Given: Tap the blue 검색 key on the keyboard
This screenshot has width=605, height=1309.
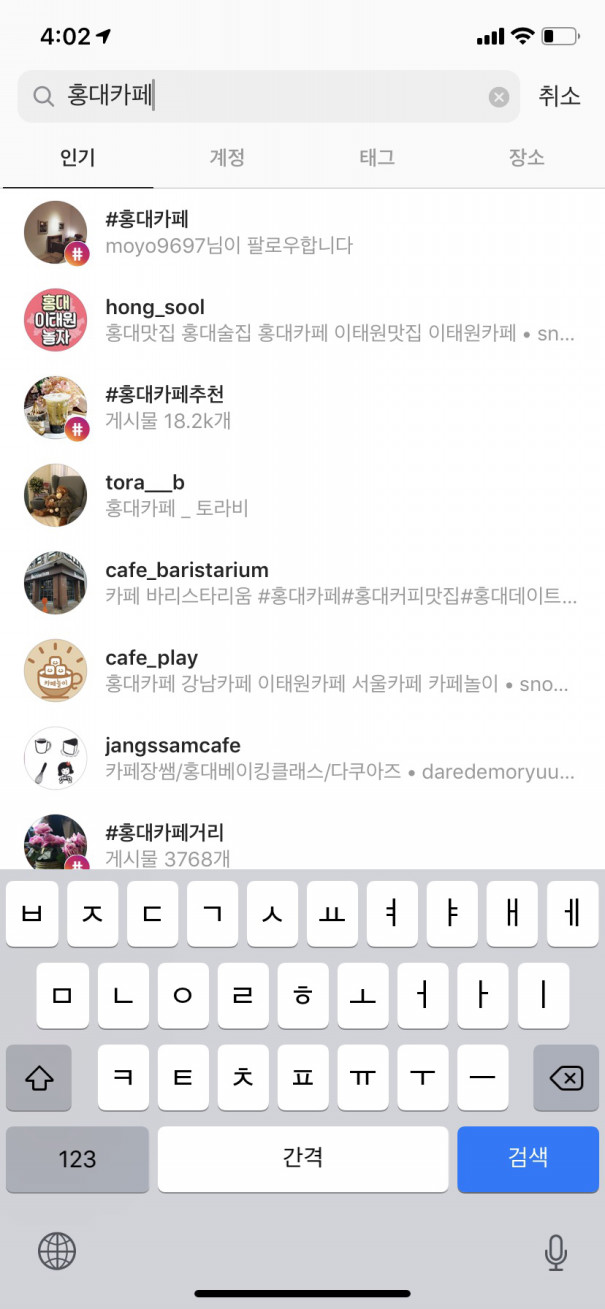Looking at the screenshot, I should coord(528,1159).
